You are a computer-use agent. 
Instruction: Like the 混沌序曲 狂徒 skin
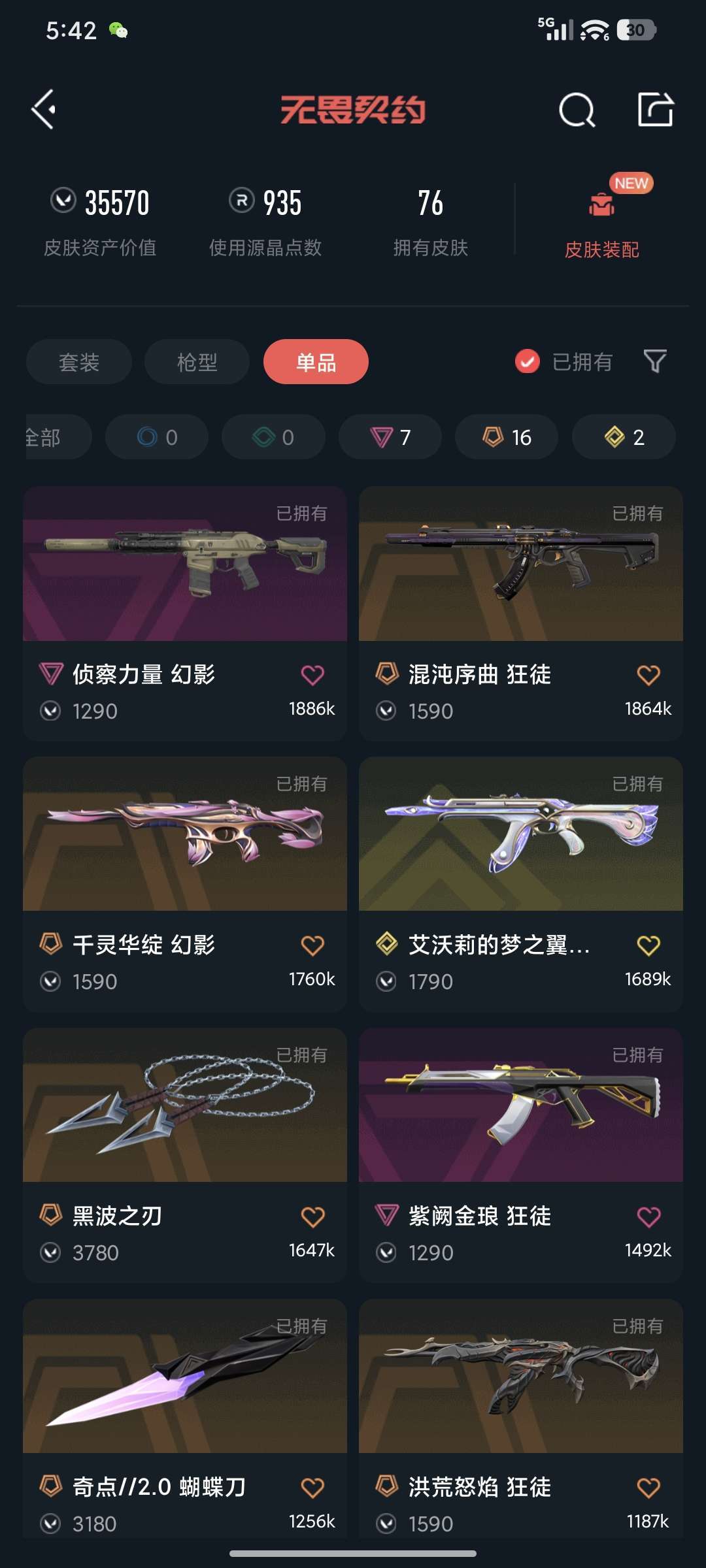[648, 675]
